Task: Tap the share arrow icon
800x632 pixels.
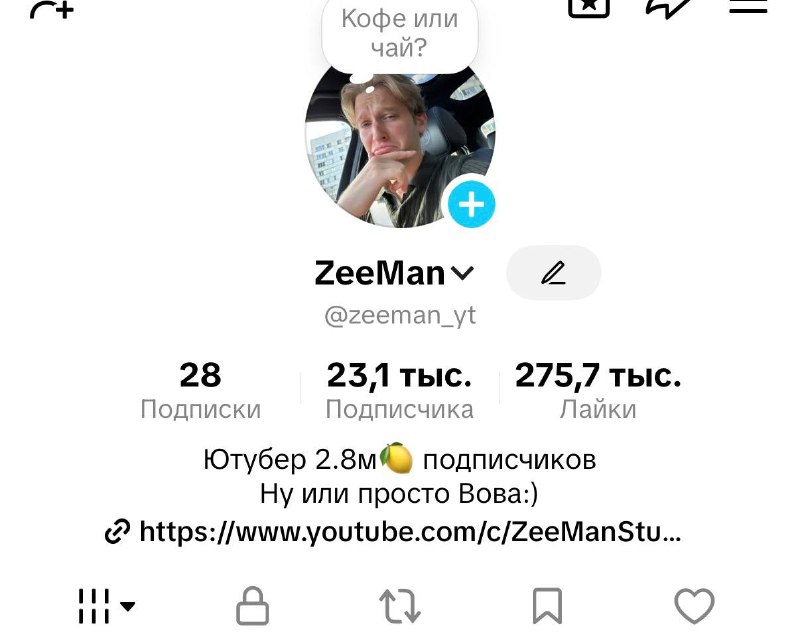Action: click(x=668, y=8)
